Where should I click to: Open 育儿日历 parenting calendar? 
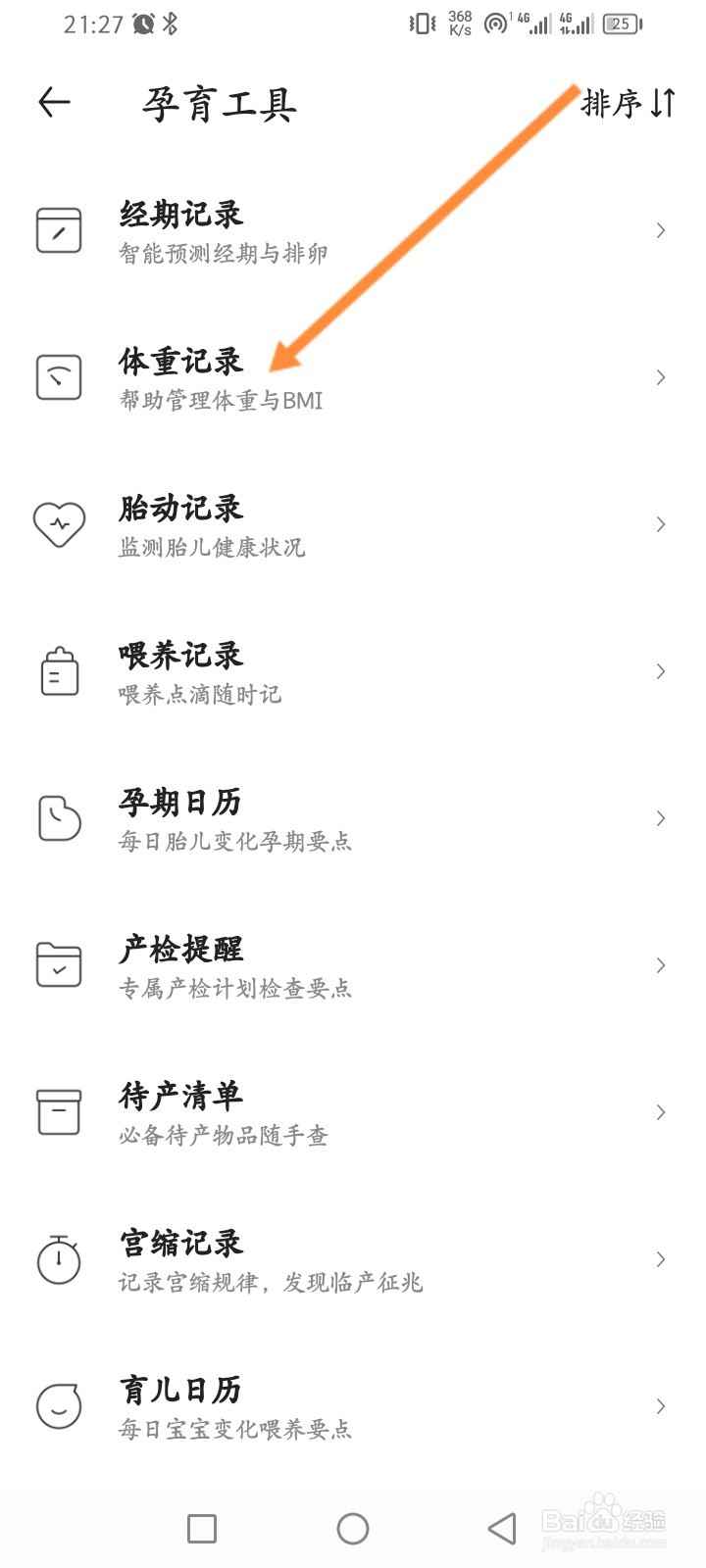[x=353, y=1406]
